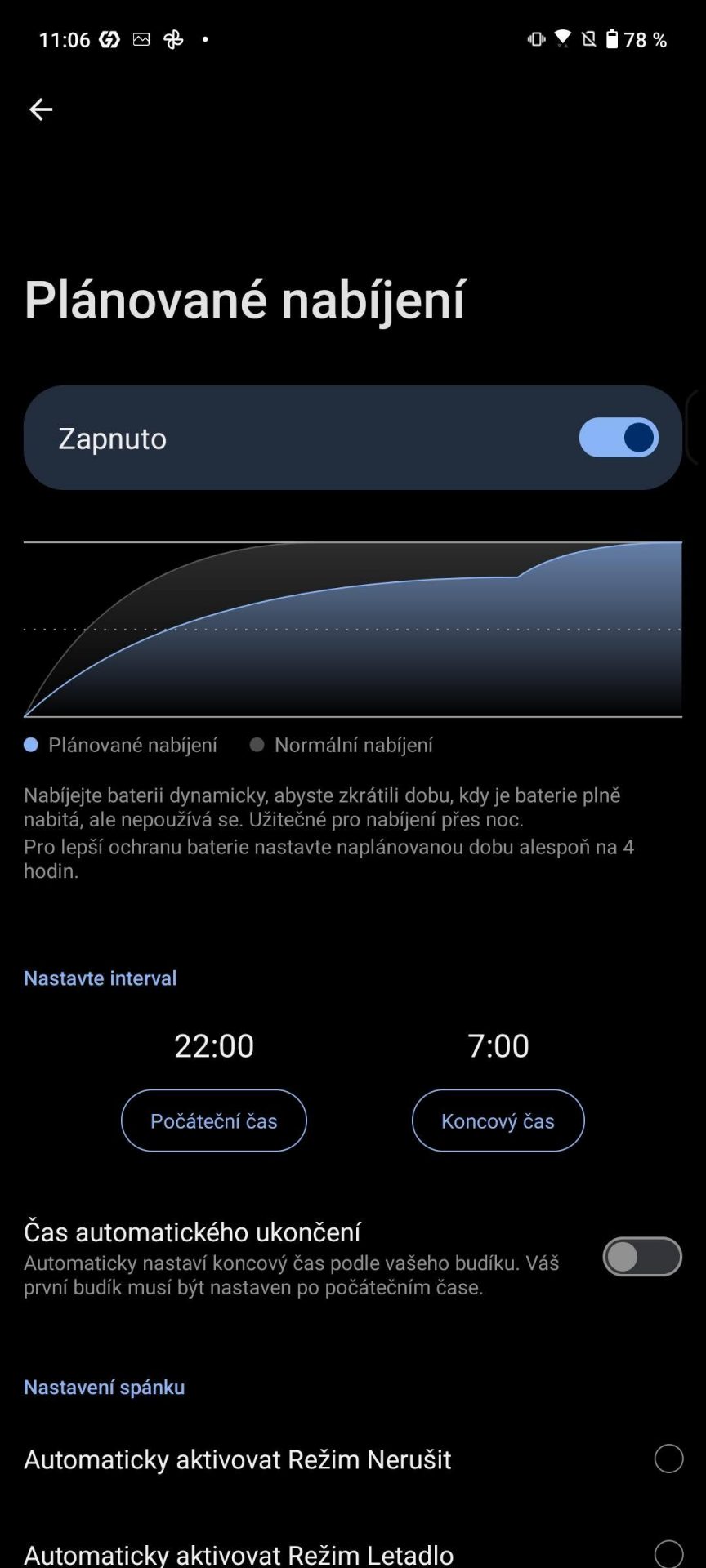
Task: Turn off the Zapnuto switch
Action: pos(619,438)
